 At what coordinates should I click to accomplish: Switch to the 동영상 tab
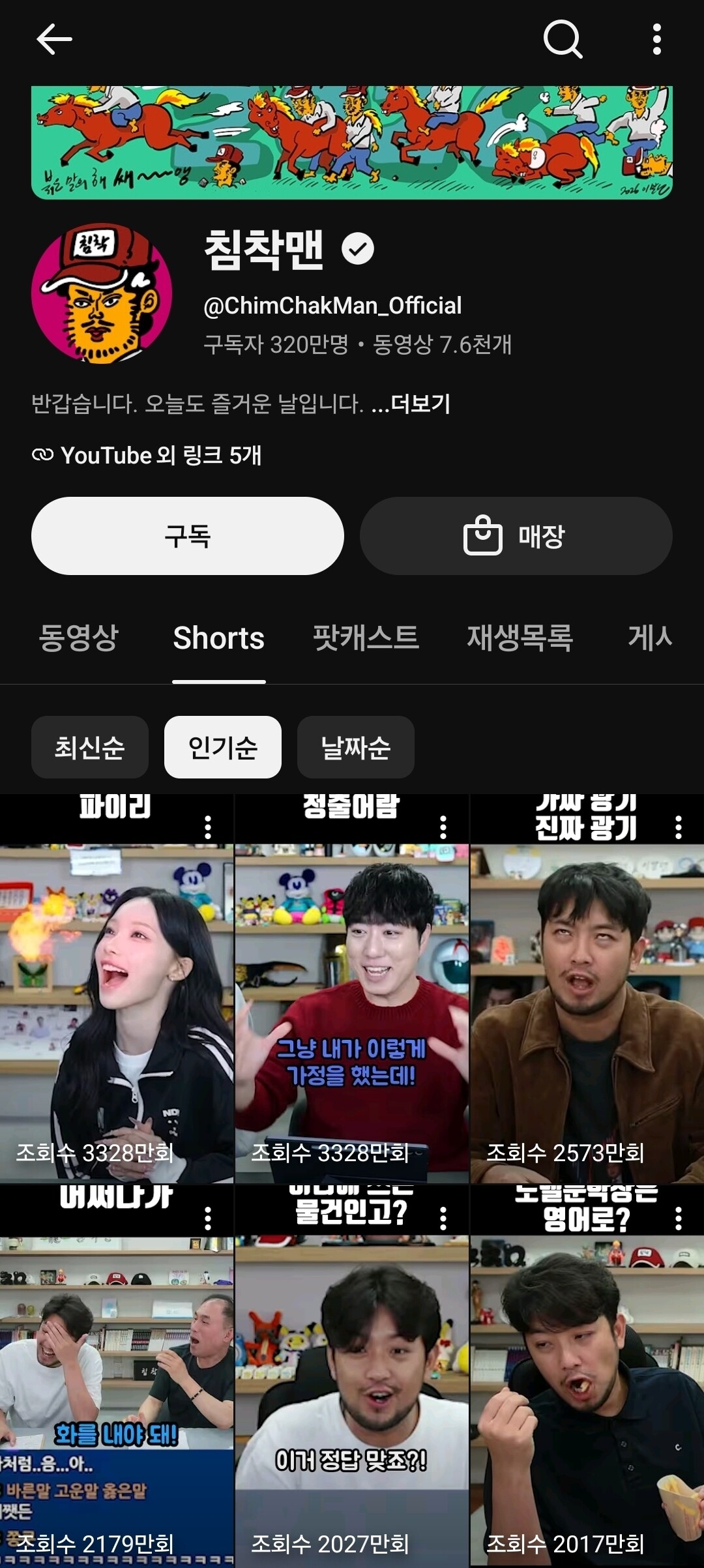(79, 638)
